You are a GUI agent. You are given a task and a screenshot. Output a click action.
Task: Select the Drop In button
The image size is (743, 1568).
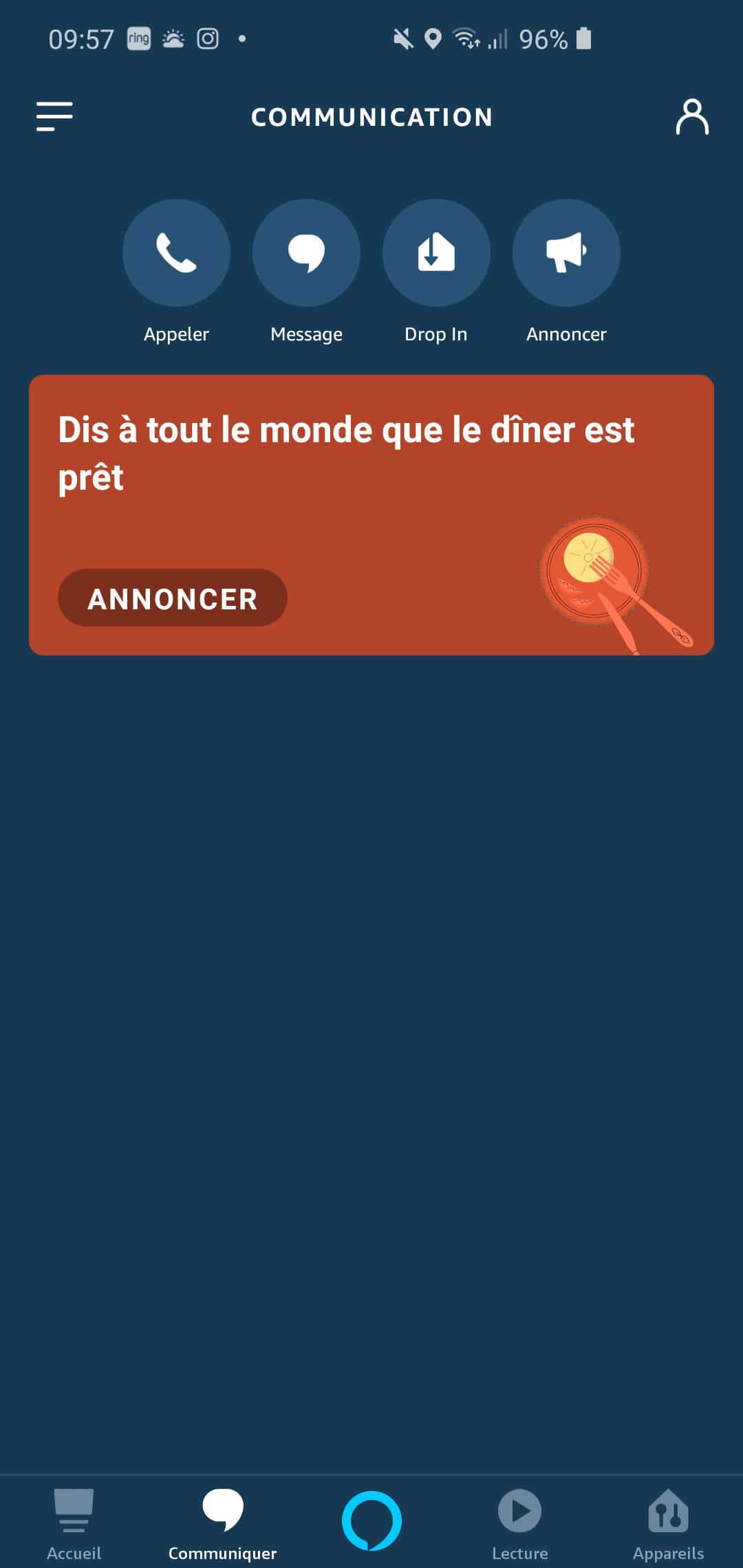click(x=436, y=252)
